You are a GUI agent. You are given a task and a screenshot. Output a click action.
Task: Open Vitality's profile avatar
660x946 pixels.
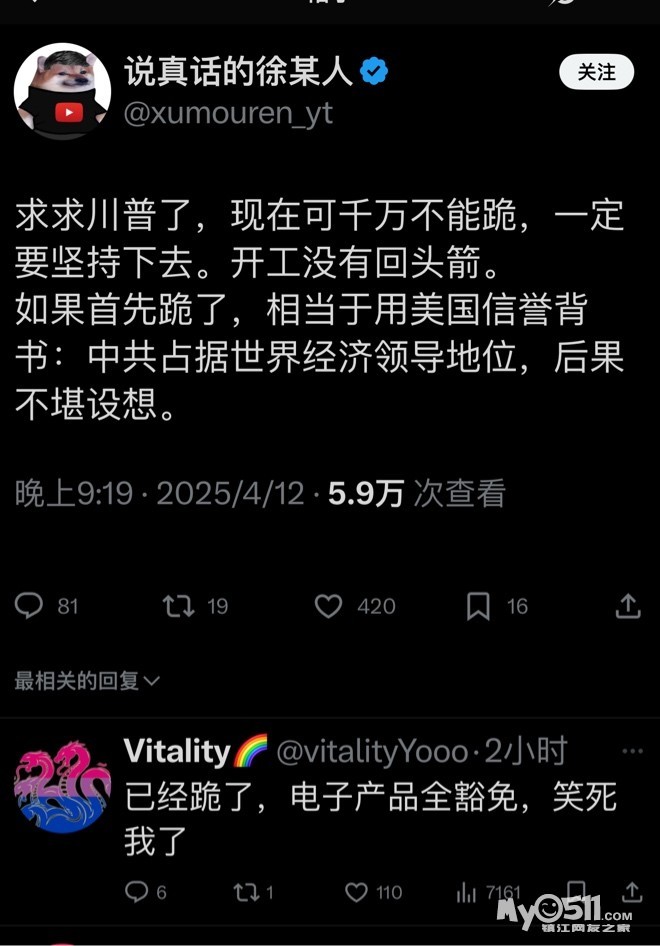point(62,786)
